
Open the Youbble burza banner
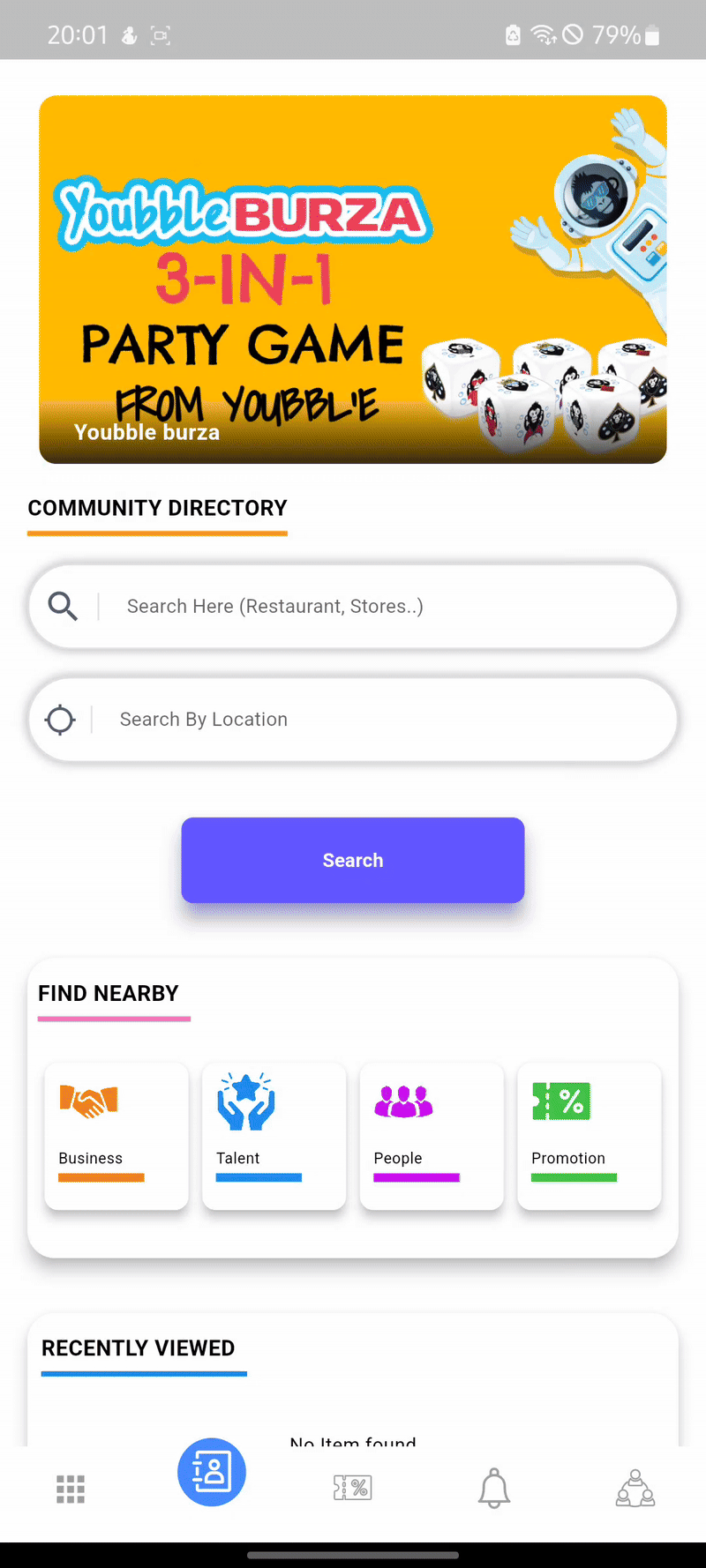353,279
